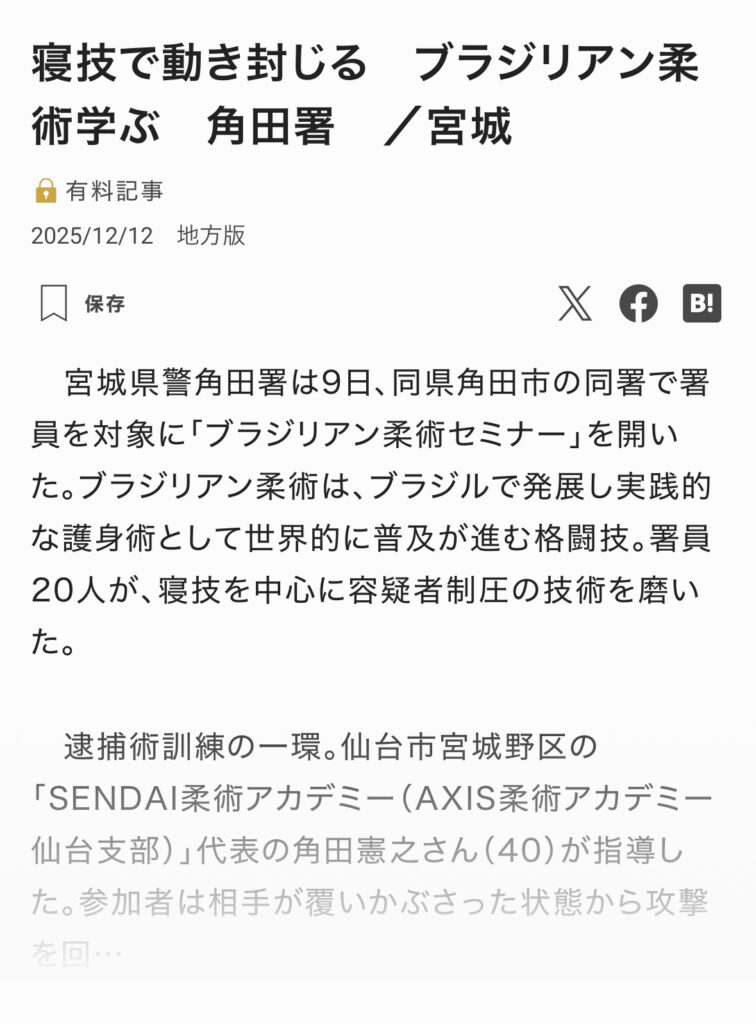Image resolution: width=756 pixels, height=1024 pixels.
Task: Bookmark the article on Hatena B!
Action: pos(702,304)
